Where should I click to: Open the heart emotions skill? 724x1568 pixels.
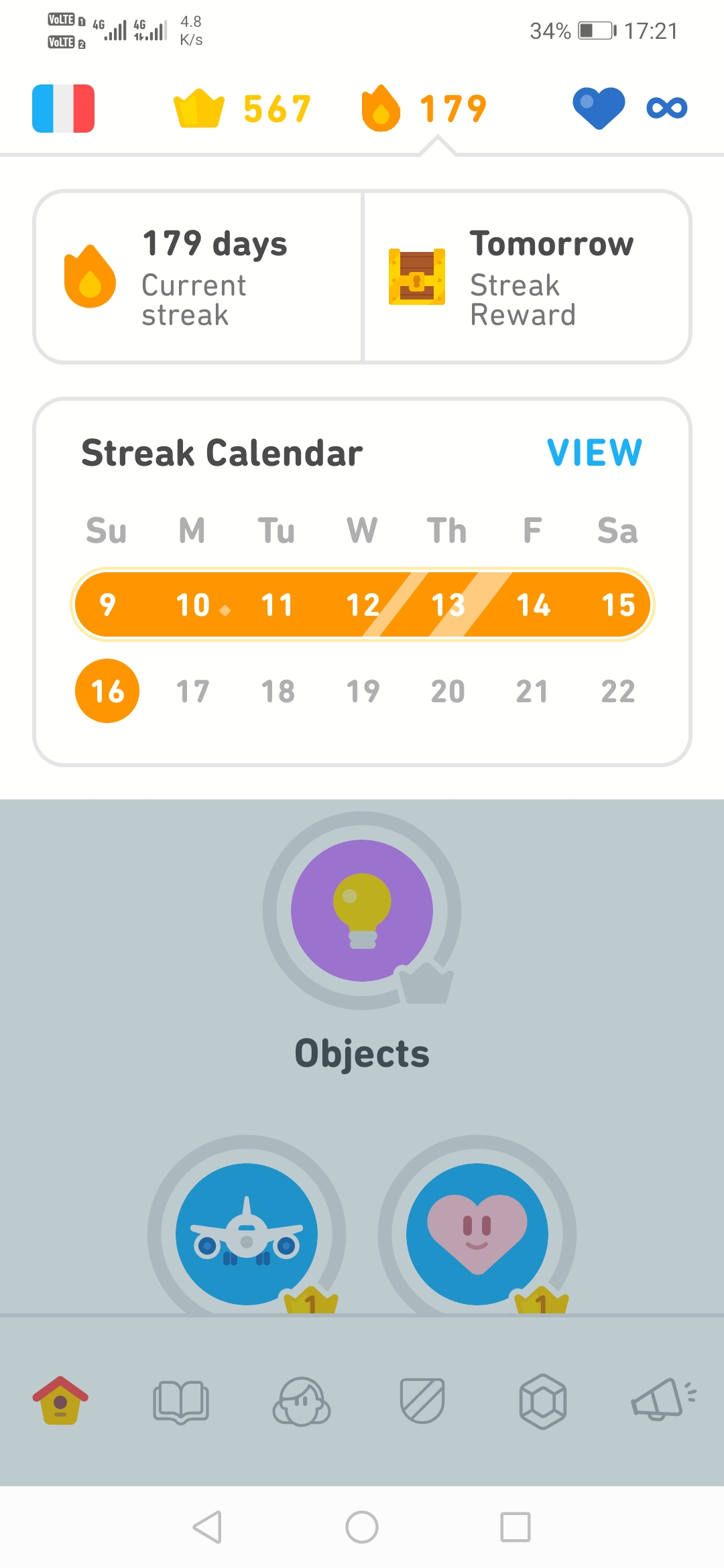pos(477,1233)
